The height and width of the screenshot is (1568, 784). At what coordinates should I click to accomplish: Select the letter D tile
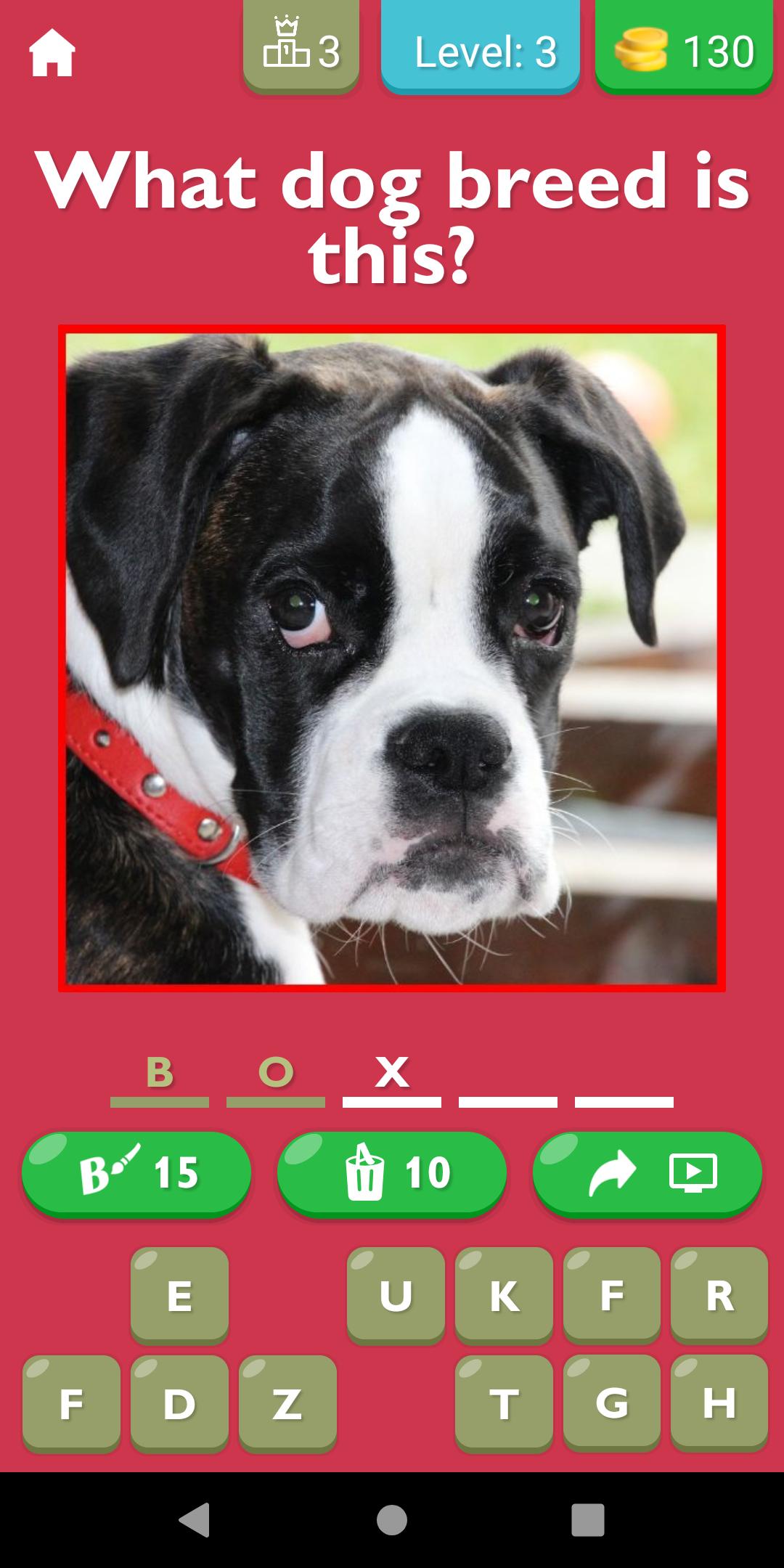point(179,1403)
